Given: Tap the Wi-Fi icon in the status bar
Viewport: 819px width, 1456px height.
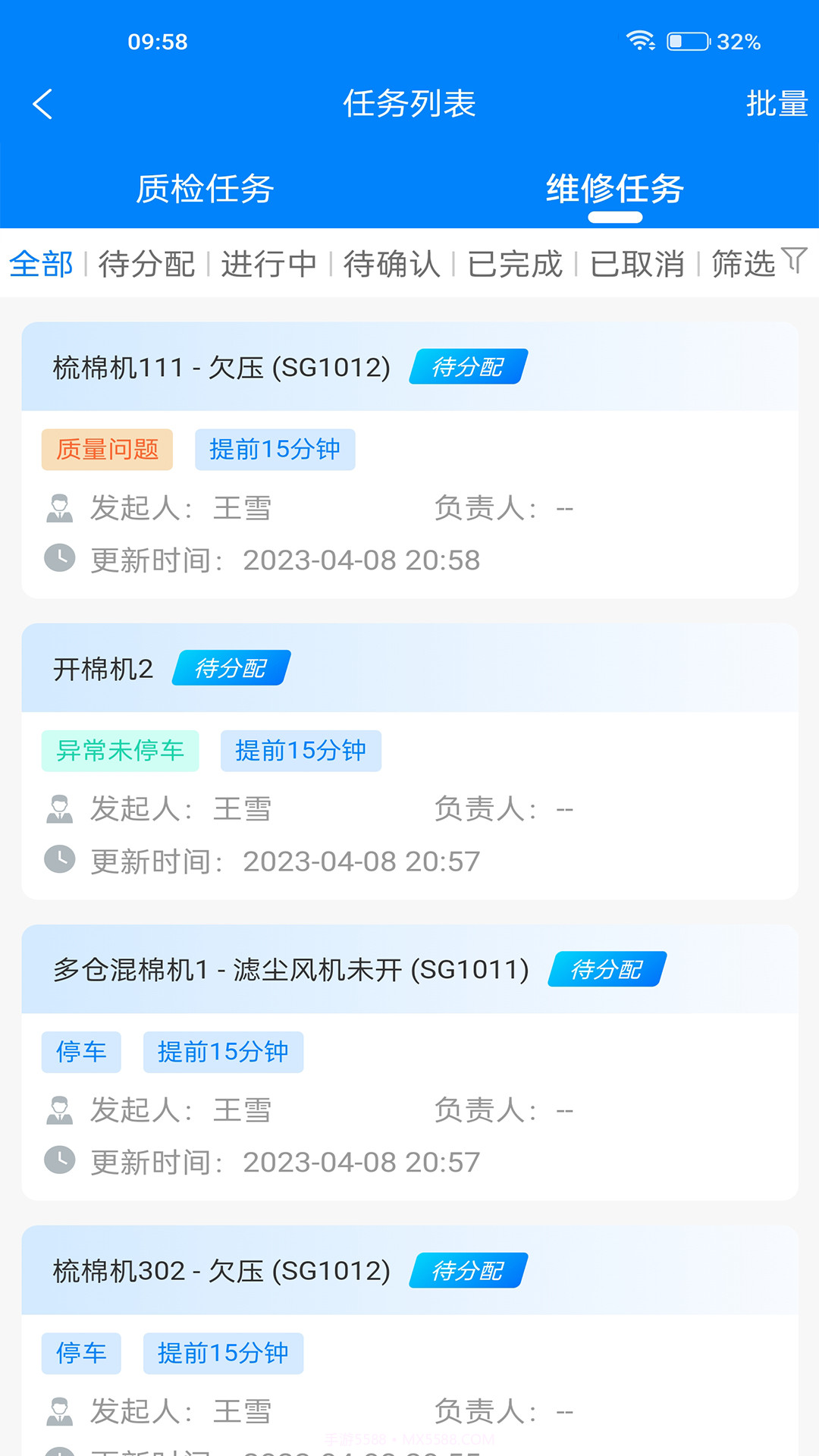Looking at the screenshot, I should tap(641, 42).
